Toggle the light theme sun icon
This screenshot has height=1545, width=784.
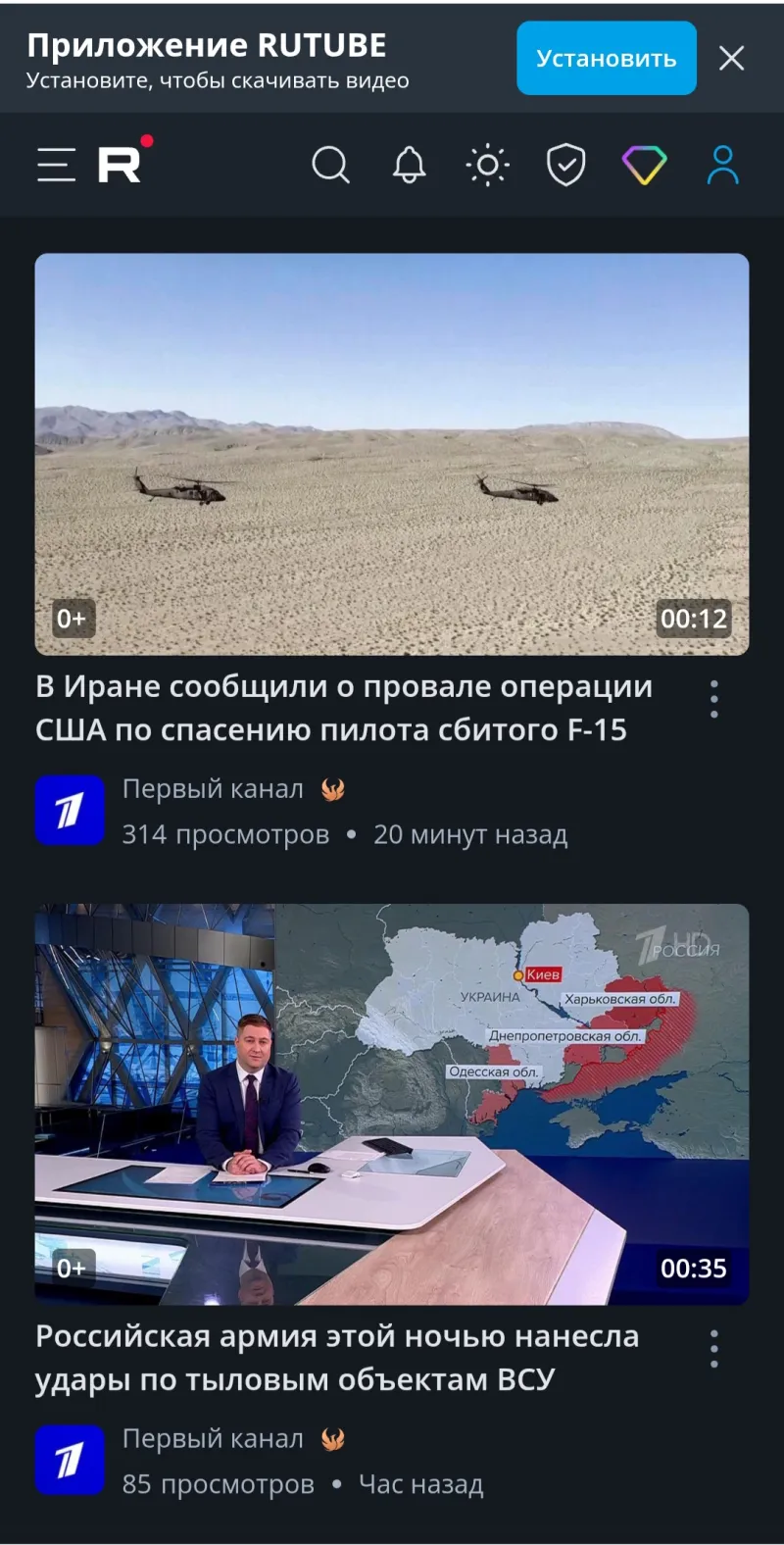pyautogui.click(x=487, y=165)
